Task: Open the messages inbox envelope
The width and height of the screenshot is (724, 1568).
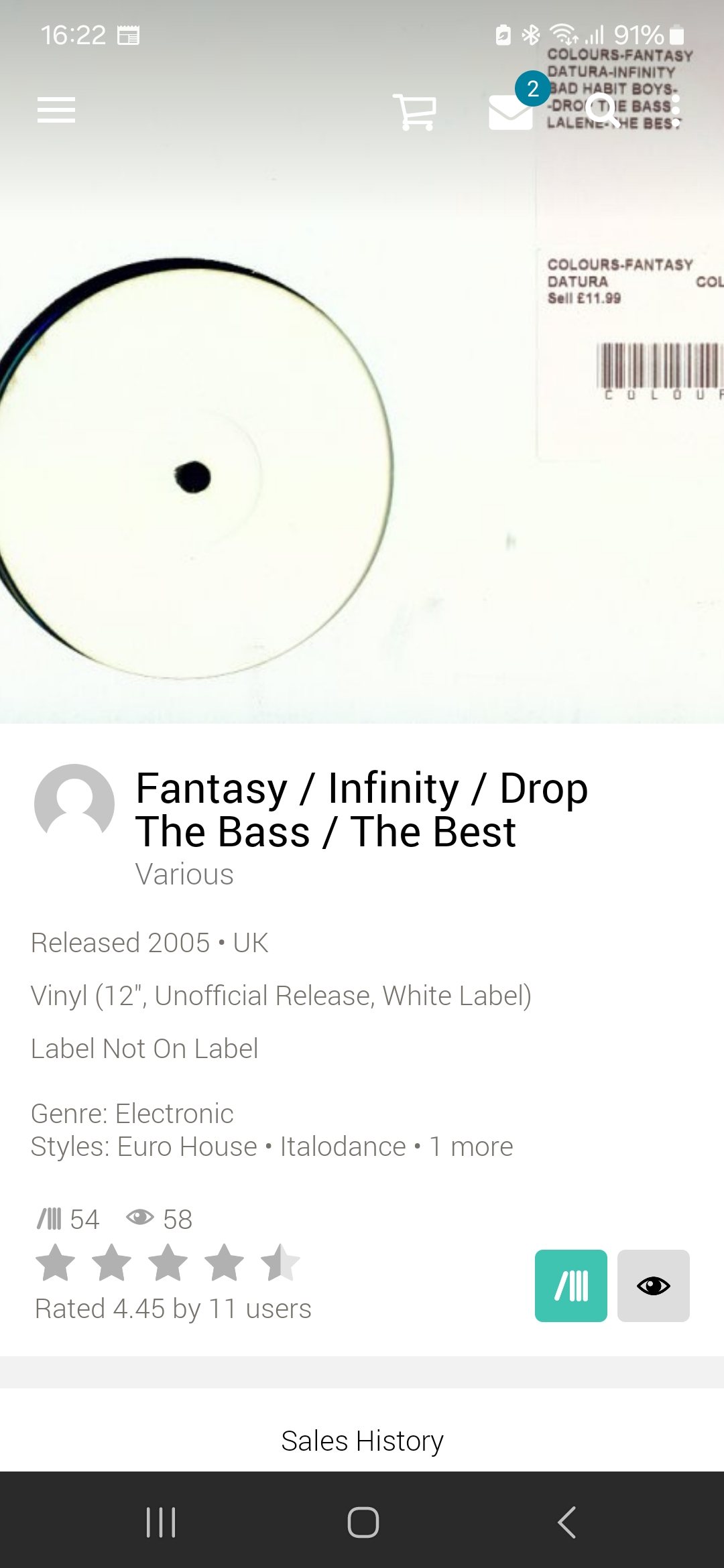Action: click(511, 111)
